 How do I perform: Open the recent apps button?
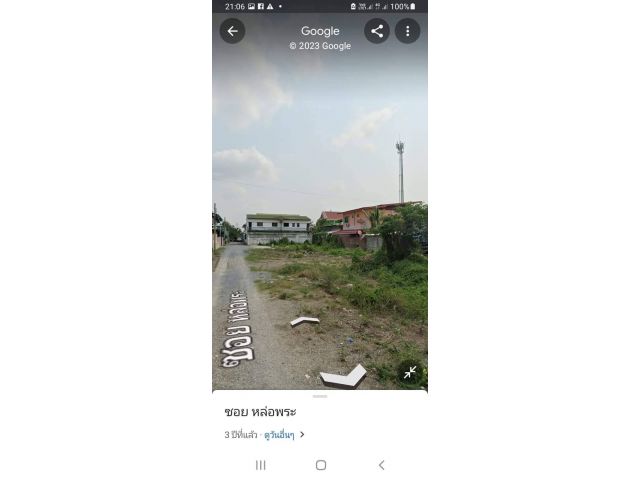pos(261,465)
